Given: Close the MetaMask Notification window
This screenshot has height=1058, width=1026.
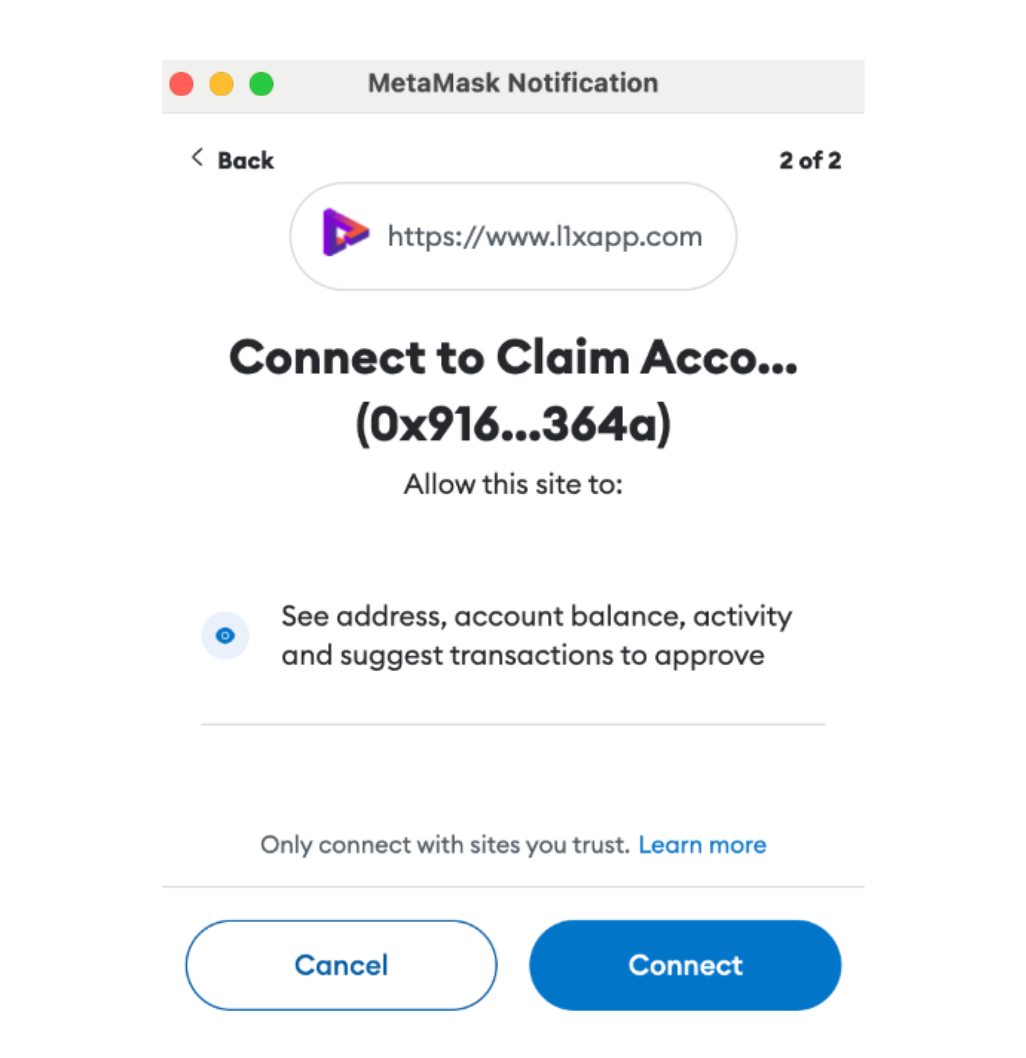Looking at the screenshot, I should pos(182,84).
